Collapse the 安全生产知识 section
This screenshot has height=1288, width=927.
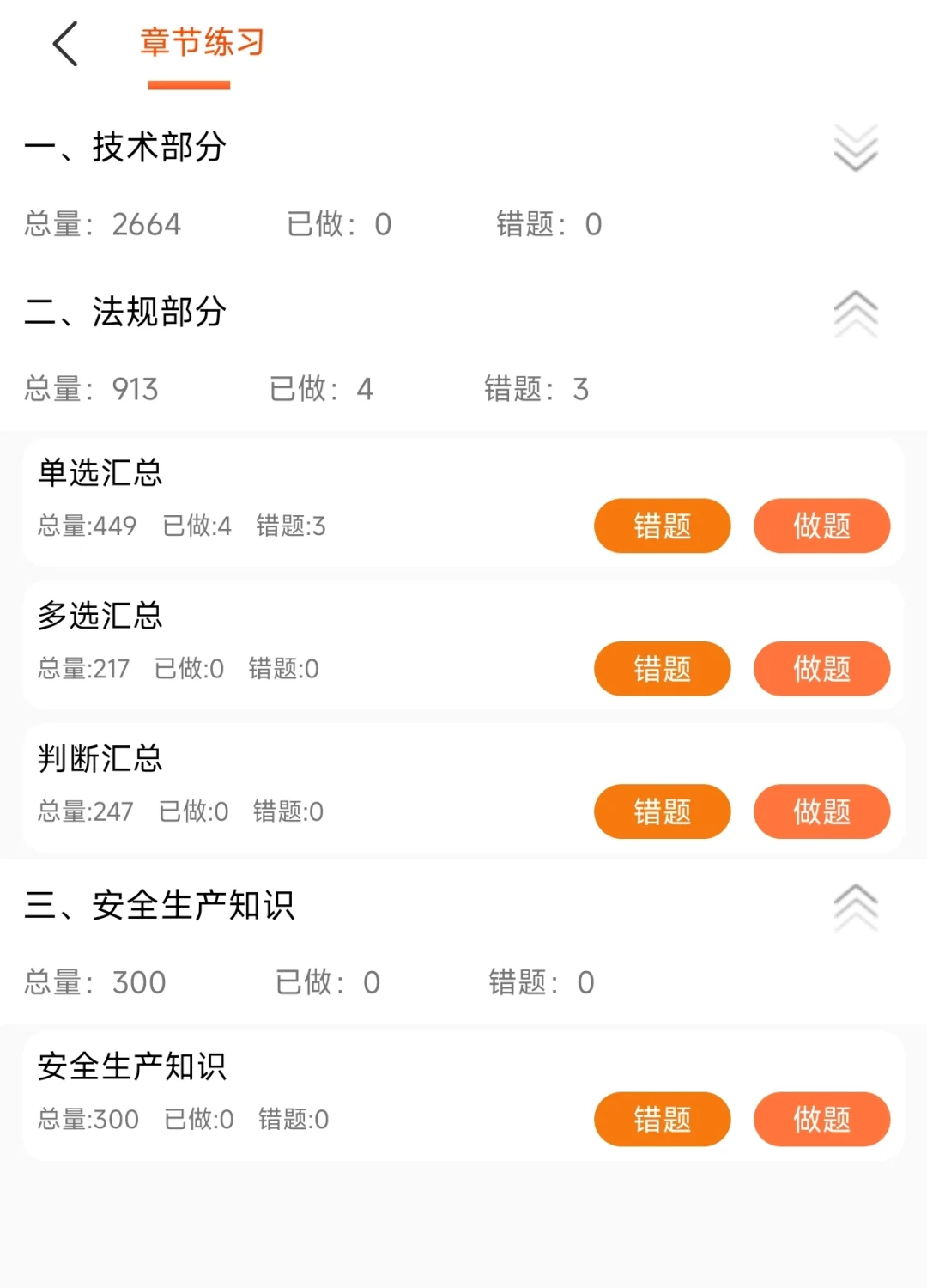855,907
